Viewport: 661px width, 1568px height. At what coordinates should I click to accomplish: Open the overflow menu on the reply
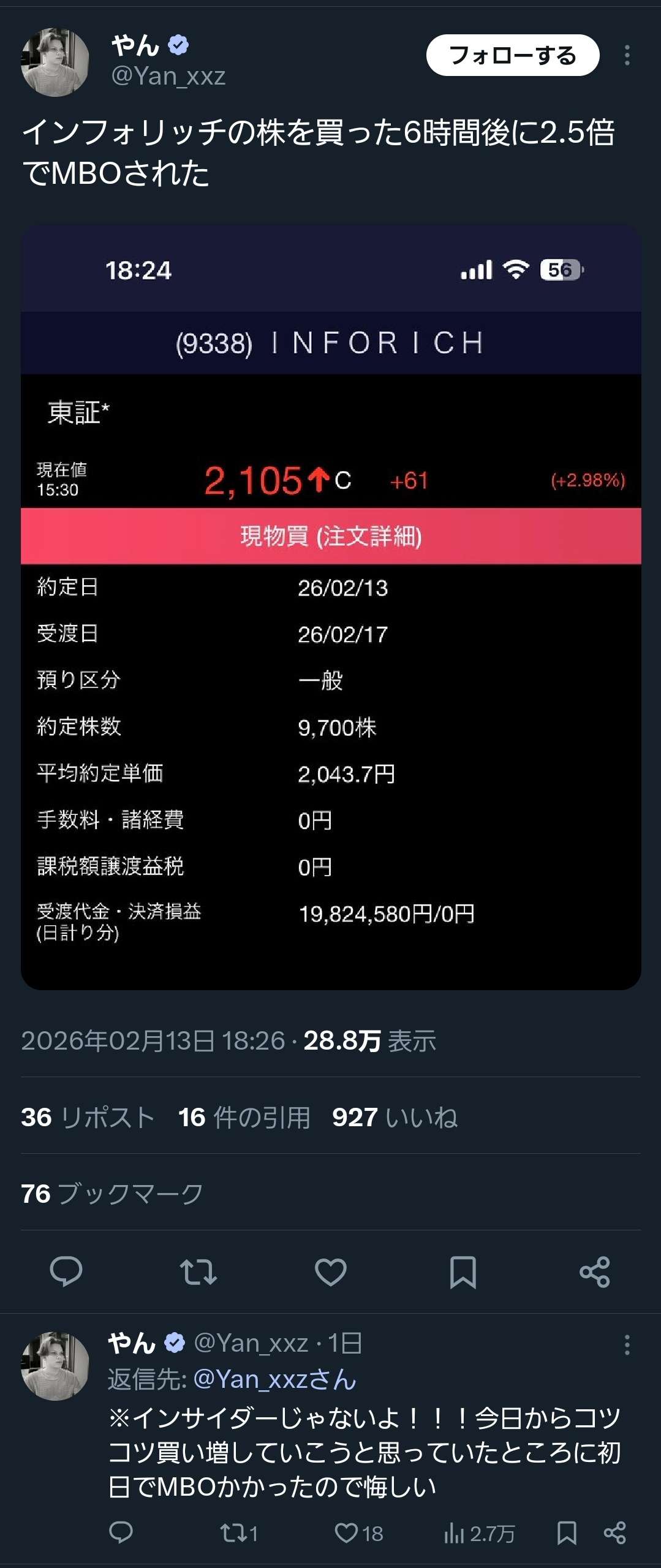pyautogui.click(x=626, y=1345)
